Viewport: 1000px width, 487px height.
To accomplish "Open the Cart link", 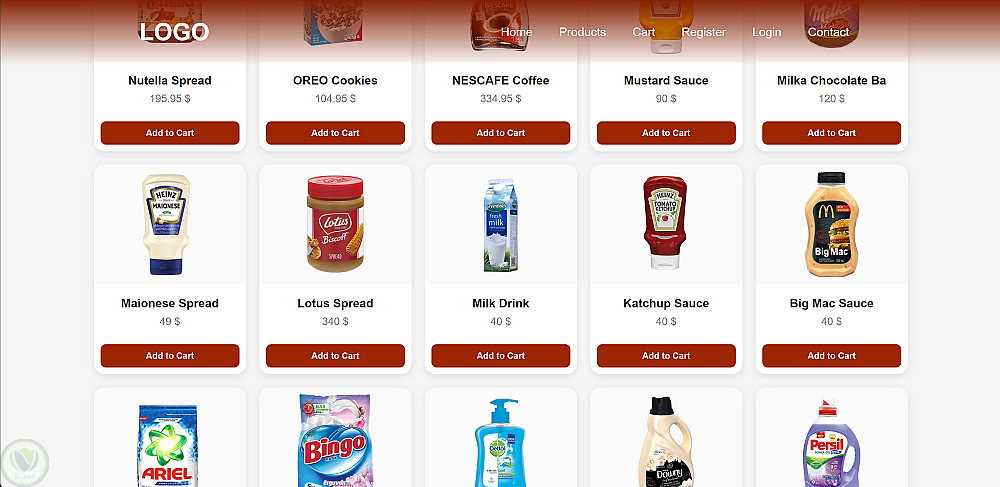I will tap(643, 32).
